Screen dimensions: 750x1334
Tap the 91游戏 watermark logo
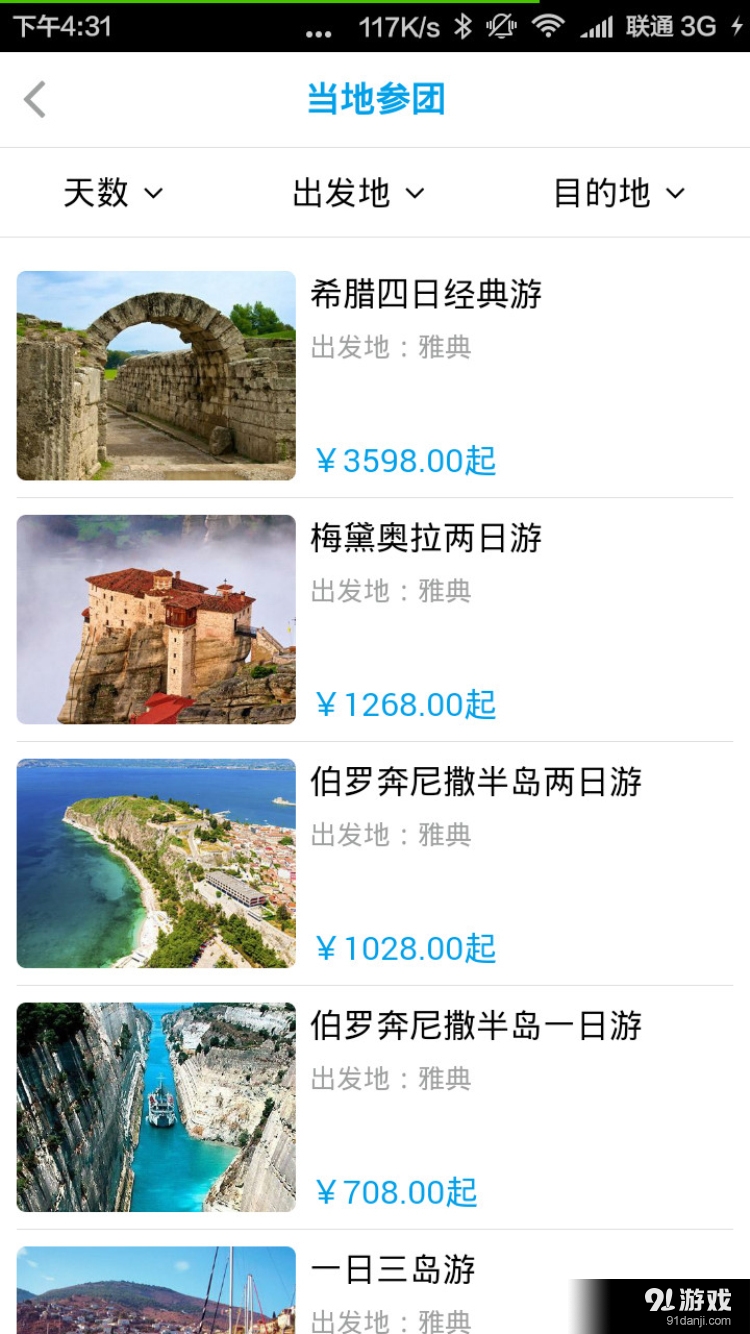tap(689, 1300)
